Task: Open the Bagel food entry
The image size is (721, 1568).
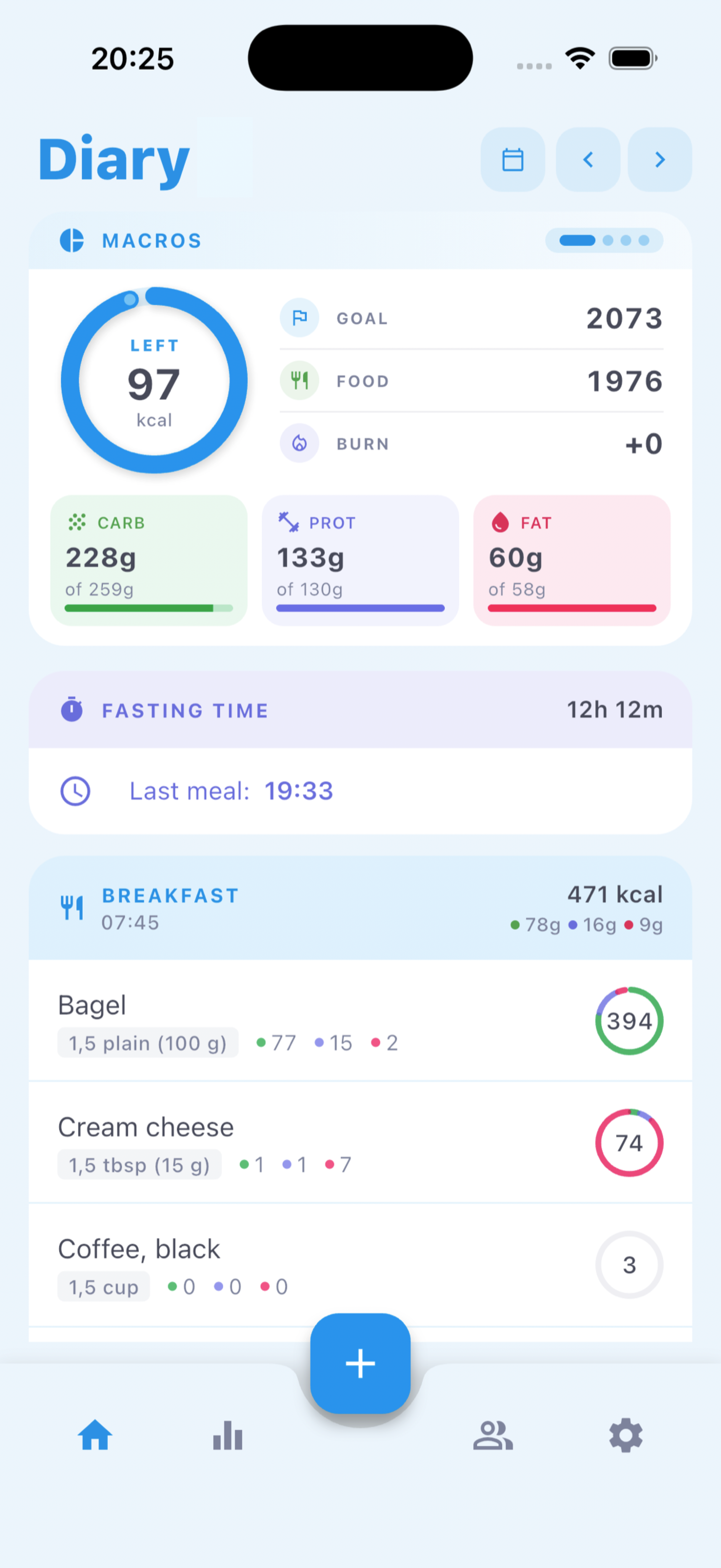Action: [360, 1021]
